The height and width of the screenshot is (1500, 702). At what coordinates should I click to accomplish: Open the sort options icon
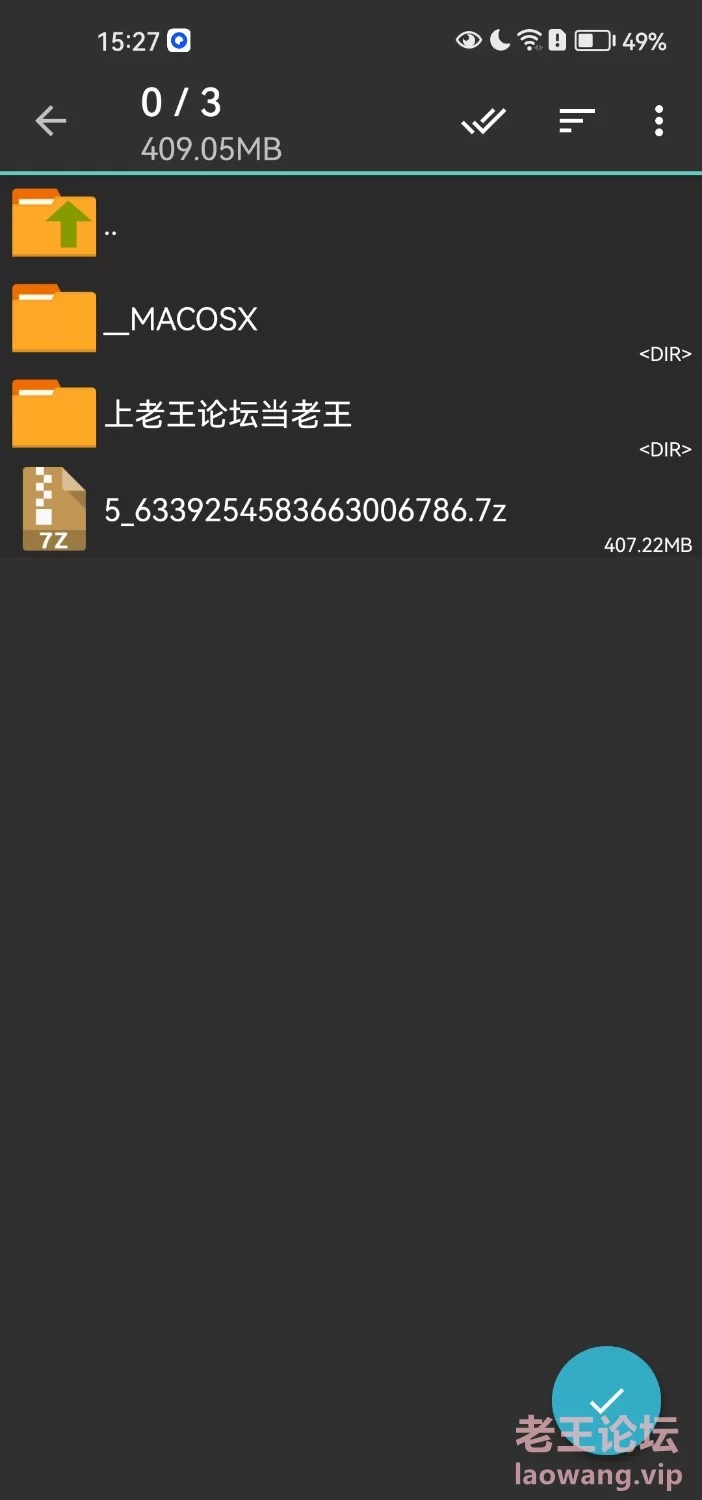coord(576,121)
